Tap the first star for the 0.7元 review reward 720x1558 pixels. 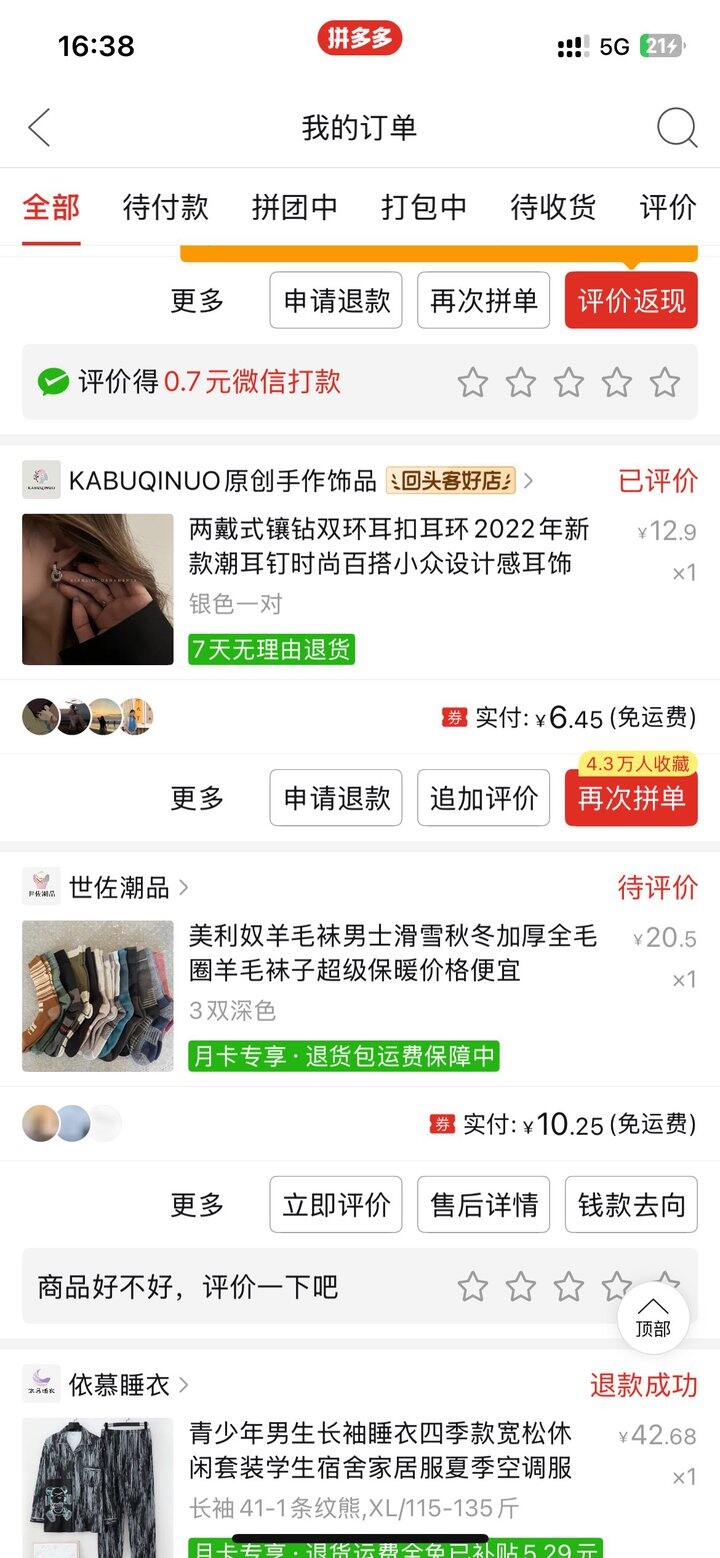(472, 381)
